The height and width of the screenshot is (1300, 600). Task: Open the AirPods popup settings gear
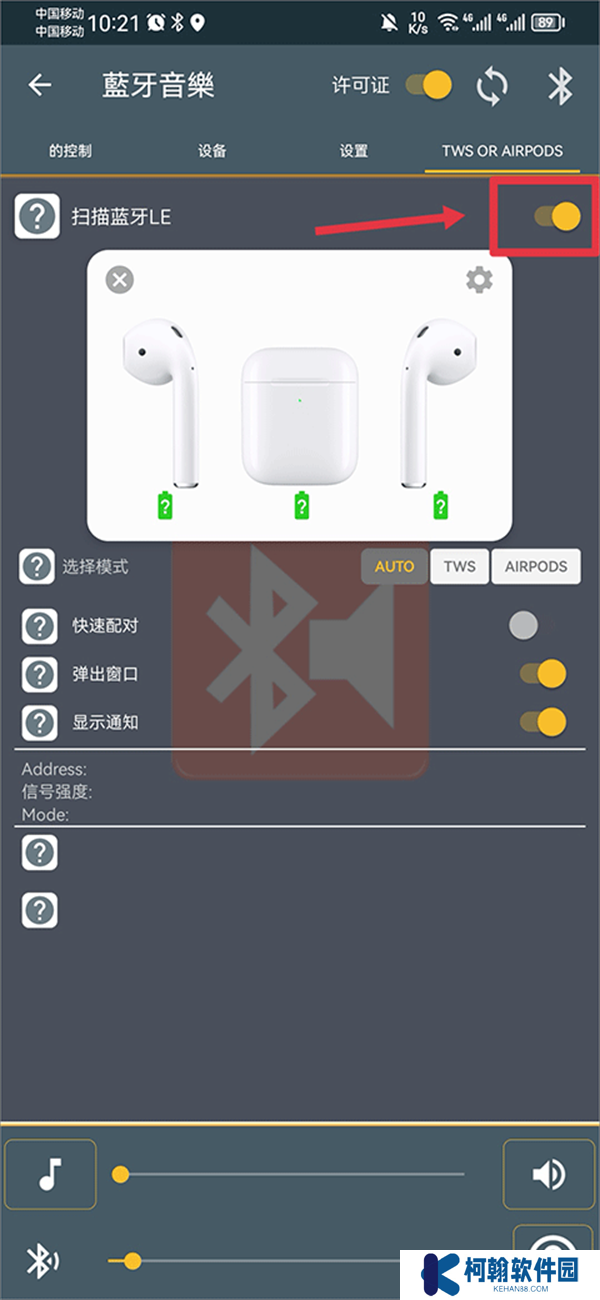[479, 280]
